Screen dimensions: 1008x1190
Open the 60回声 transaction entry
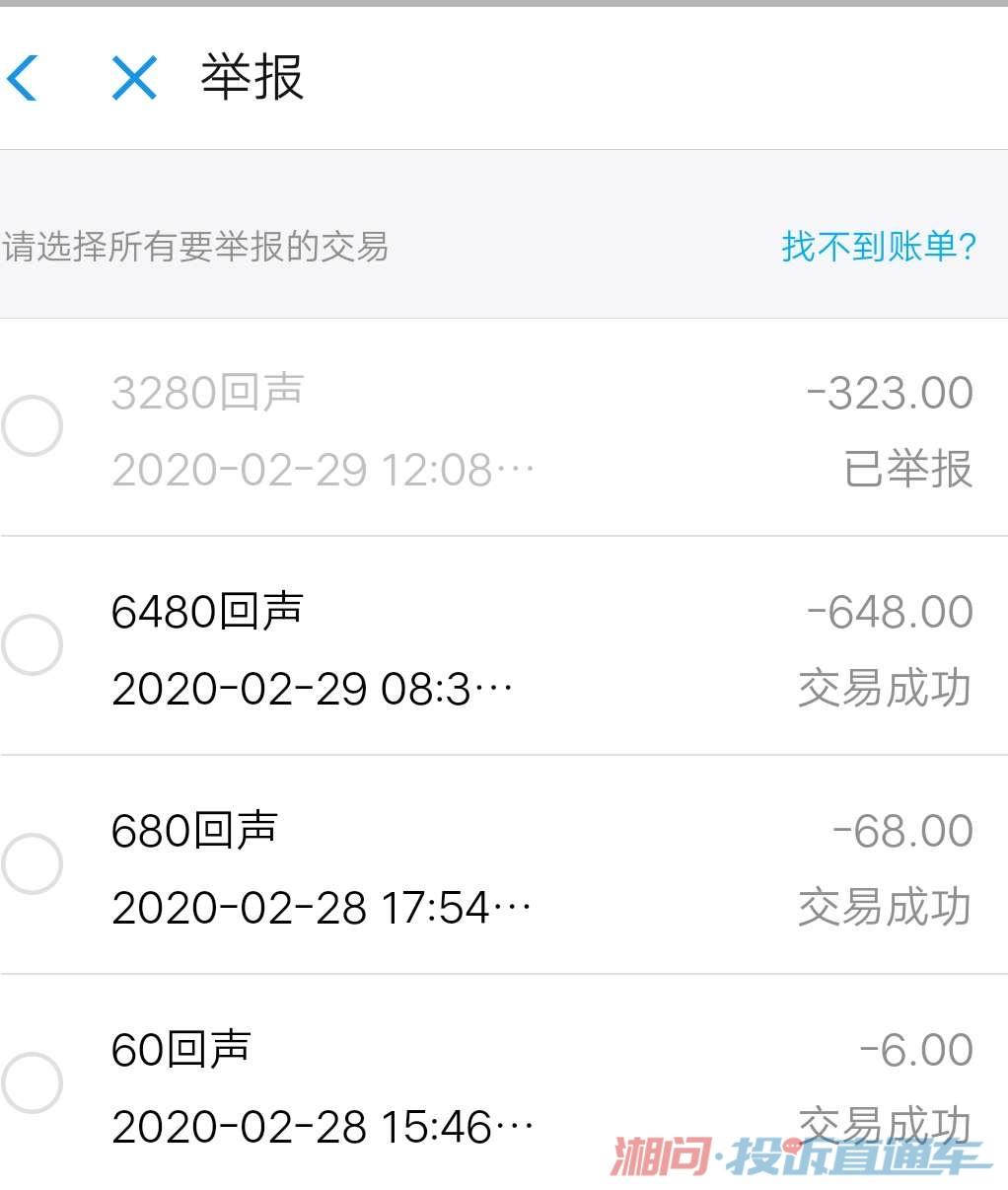click(395, 1083)
